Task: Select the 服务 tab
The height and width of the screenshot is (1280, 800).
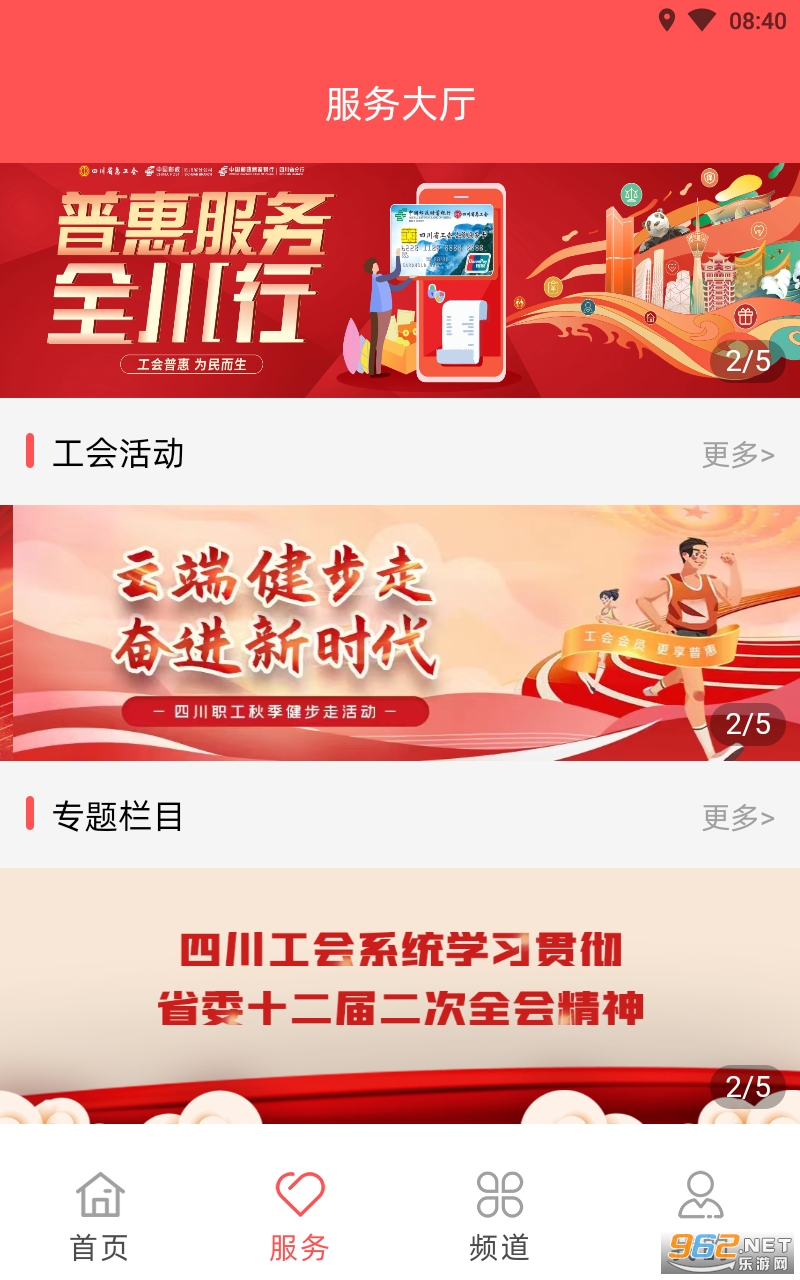Action: [300, 1216]
